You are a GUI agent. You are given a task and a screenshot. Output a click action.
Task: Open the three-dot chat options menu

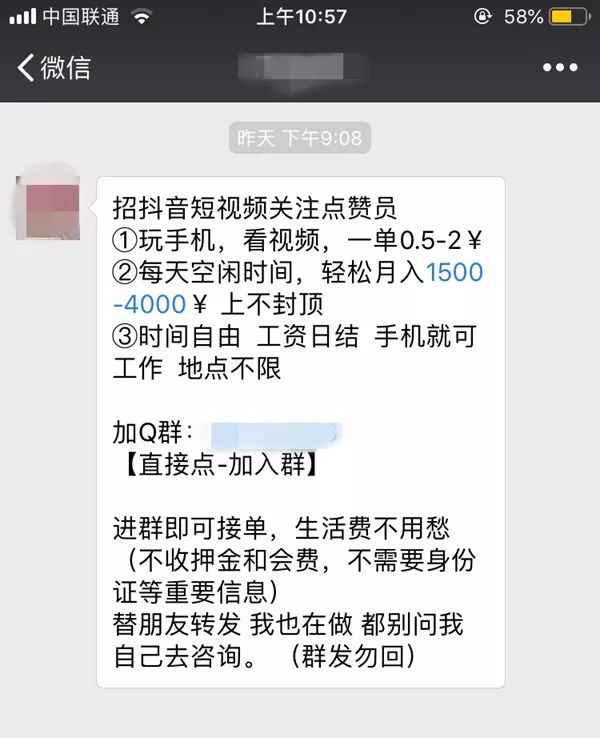560,68
